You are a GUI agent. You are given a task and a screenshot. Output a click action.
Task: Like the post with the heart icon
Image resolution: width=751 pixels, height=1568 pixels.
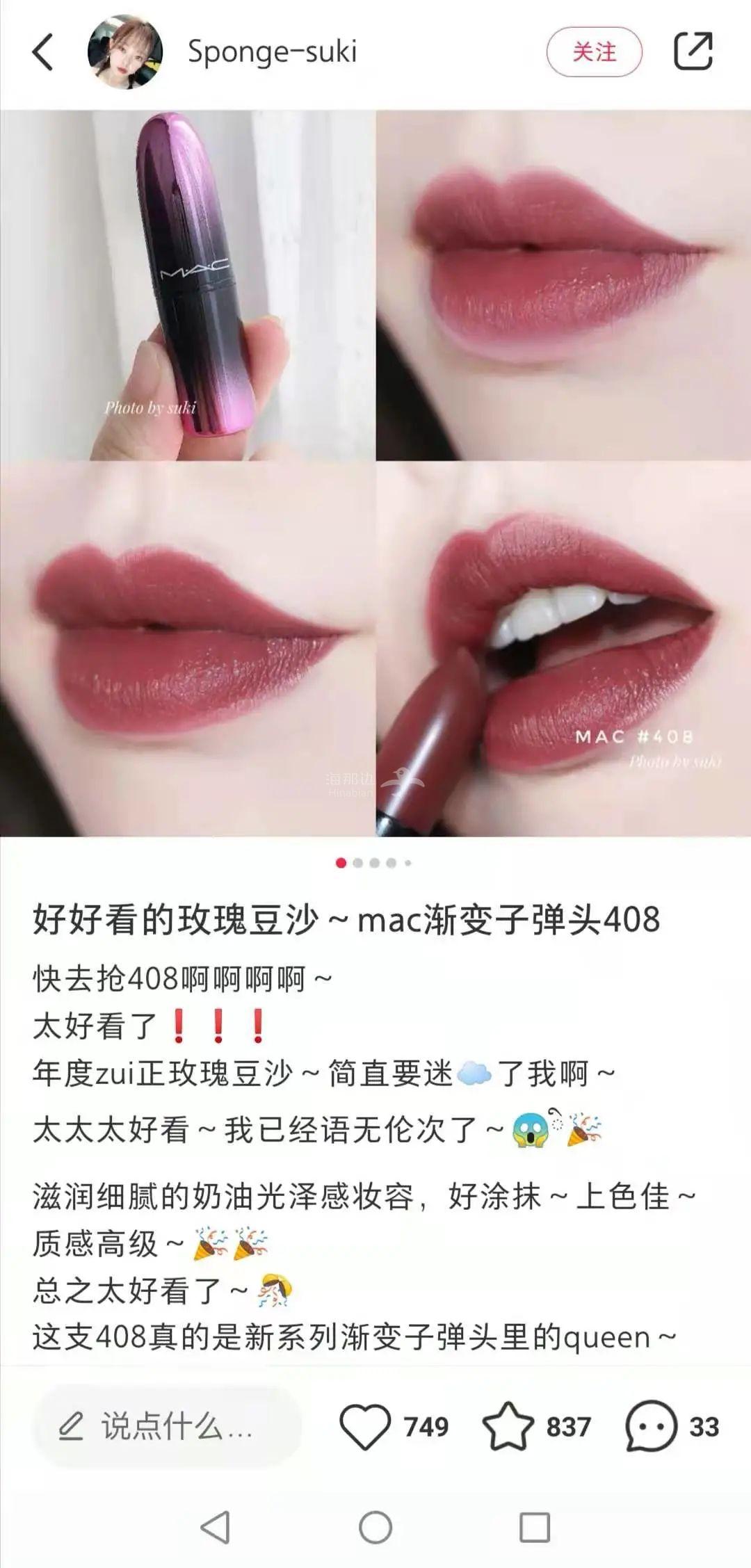tap(365, 1427)
